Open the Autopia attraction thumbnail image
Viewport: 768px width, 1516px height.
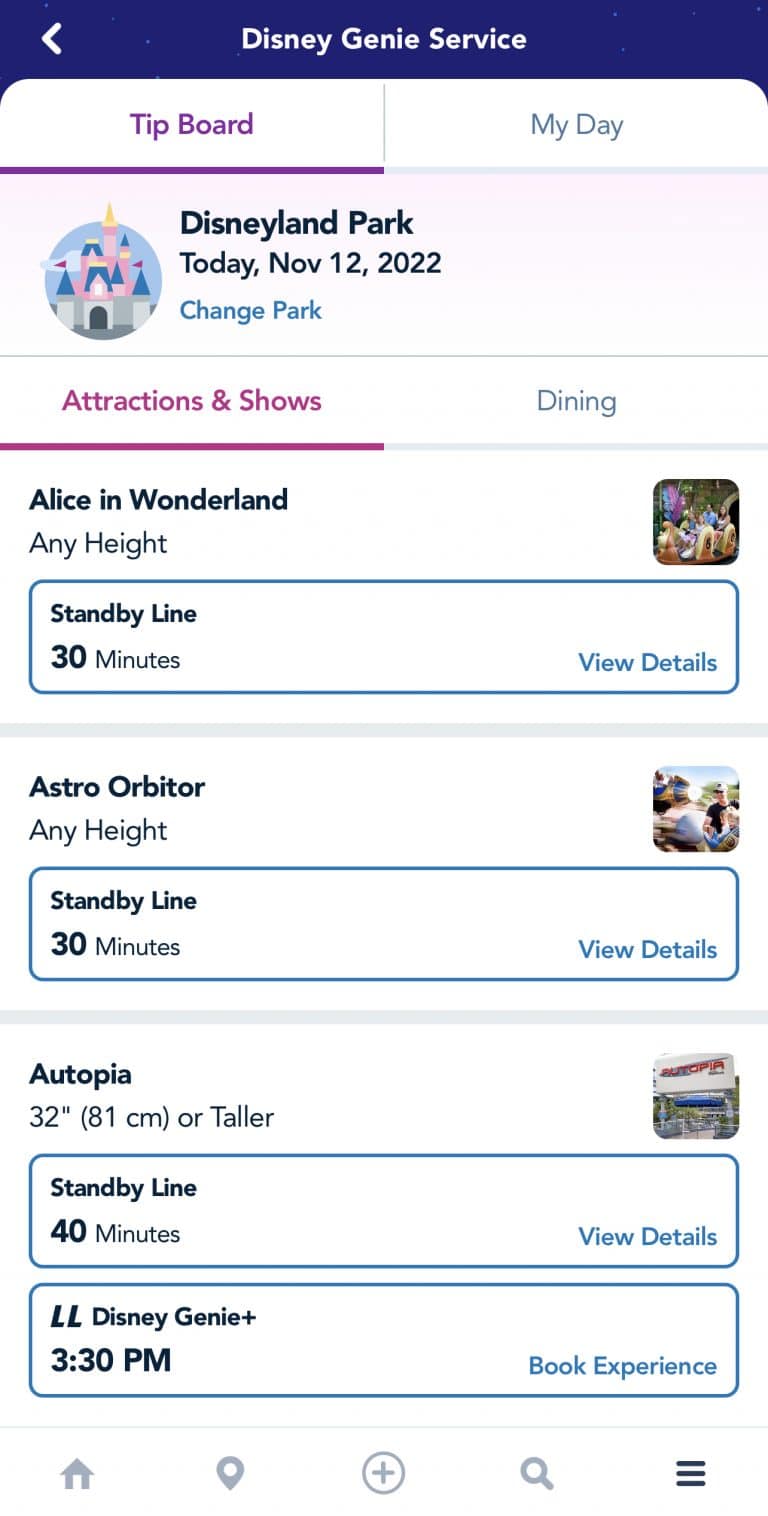pyautogui.click(x=696, y=1096)
